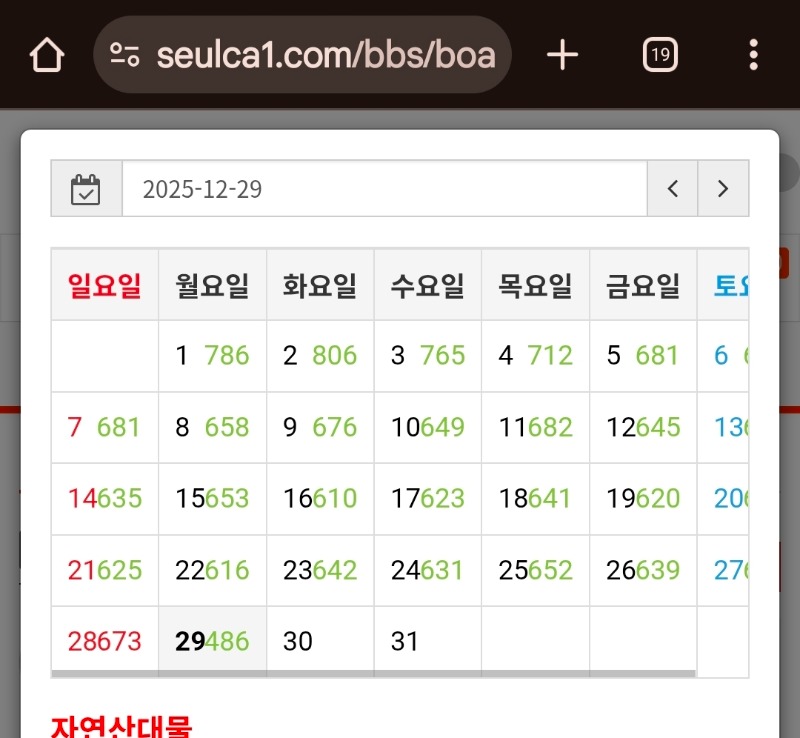Open the tab switcher showing 19 tabs

click(x=660, y=55)
